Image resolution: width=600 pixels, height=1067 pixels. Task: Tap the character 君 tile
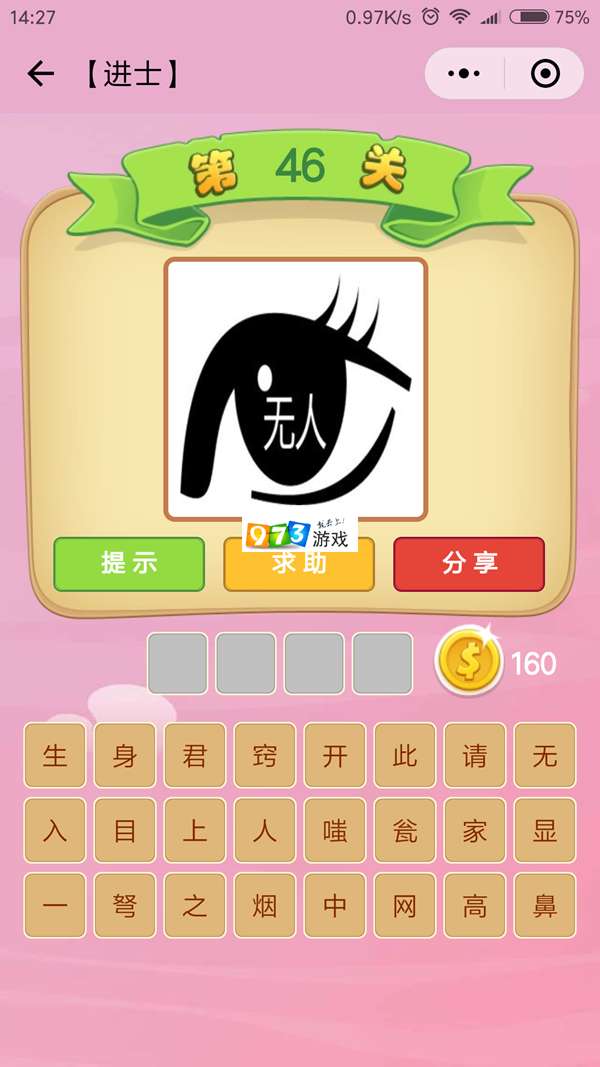[x=195, y=756]
